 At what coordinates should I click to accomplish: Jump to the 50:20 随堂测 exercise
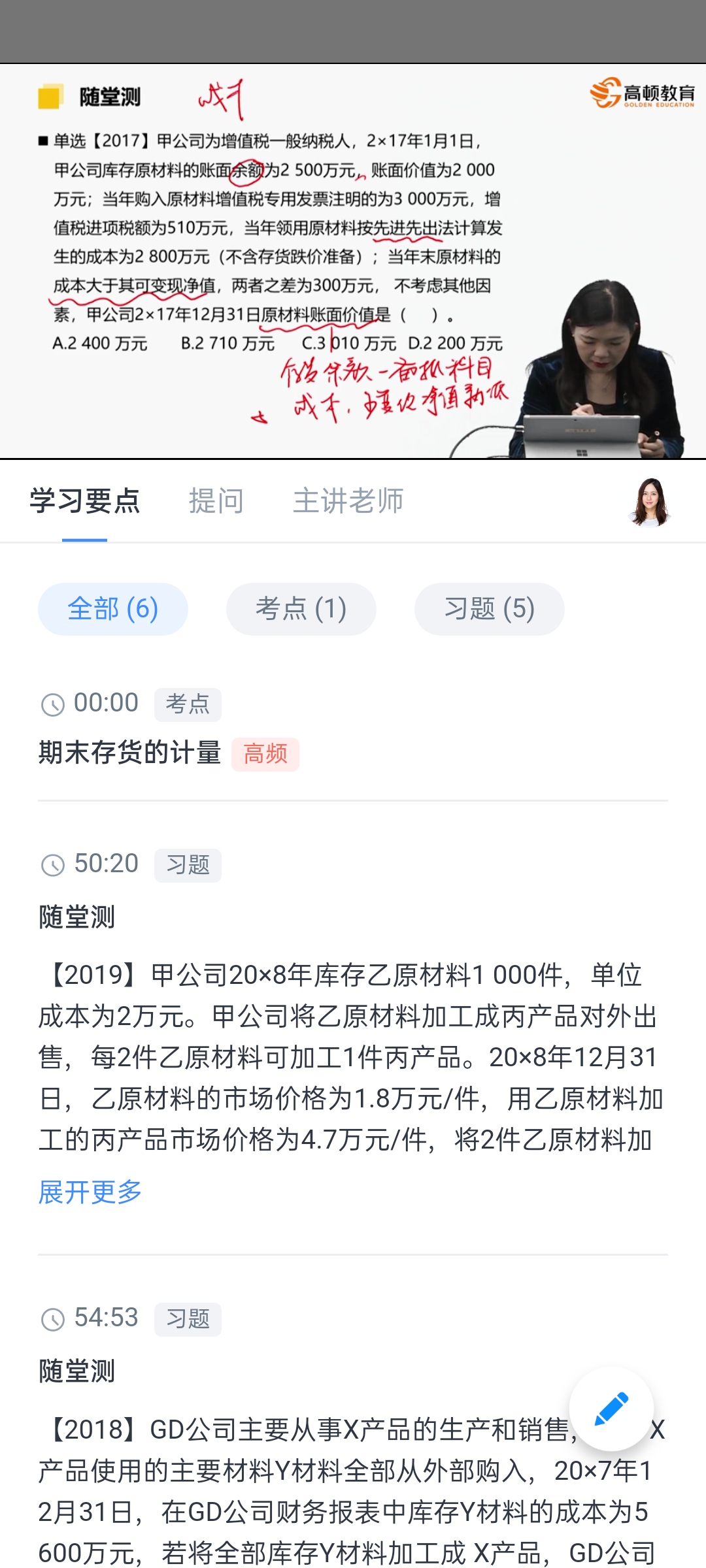[106, 864]
